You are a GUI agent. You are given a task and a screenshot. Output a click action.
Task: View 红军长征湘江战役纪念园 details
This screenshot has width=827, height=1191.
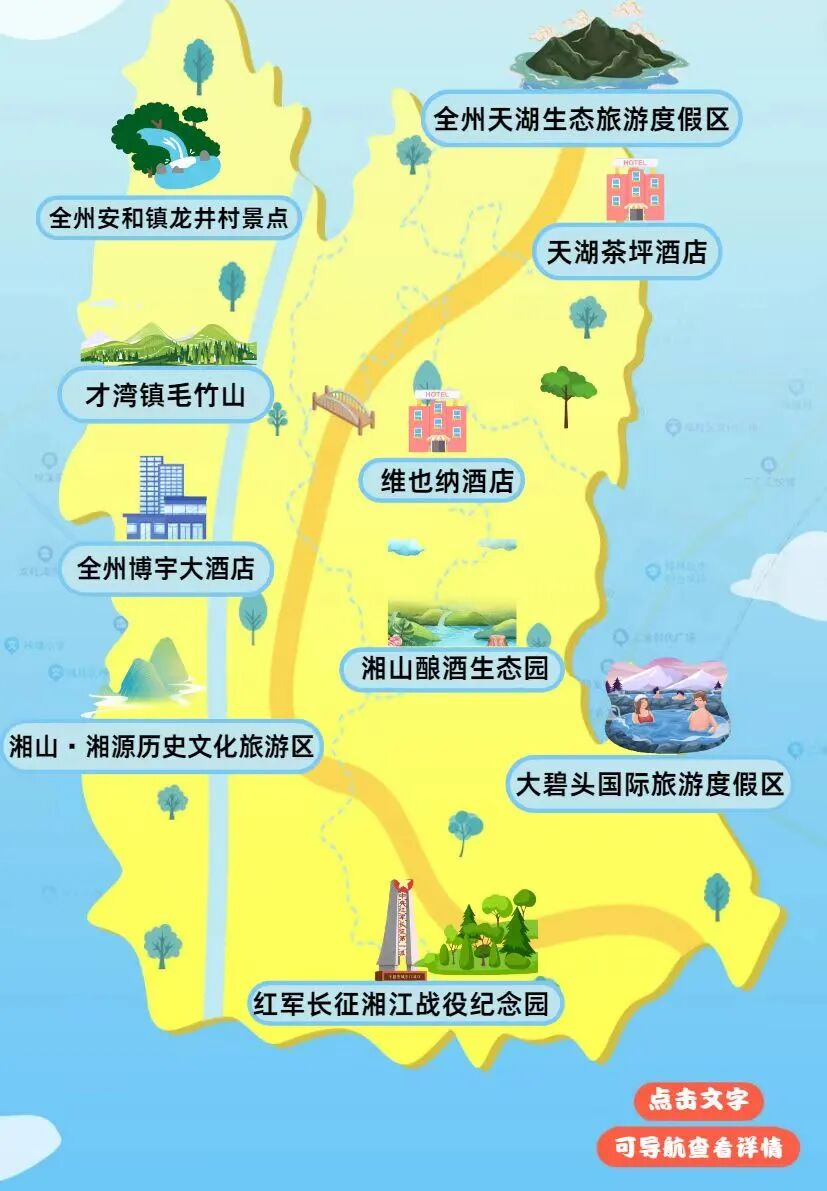pyautogui.click(x=401, y=1003)
